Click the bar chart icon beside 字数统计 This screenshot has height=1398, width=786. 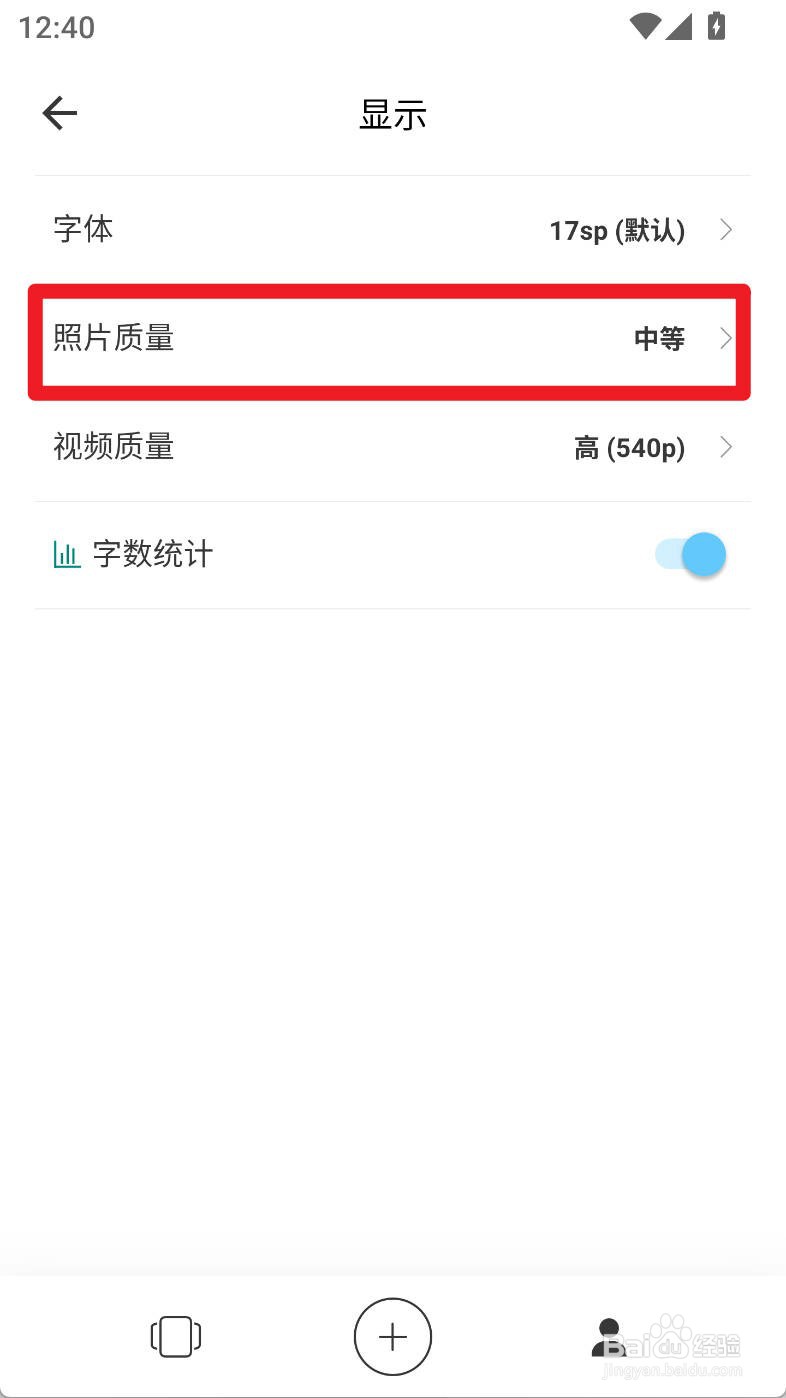(x=66, y=553)
